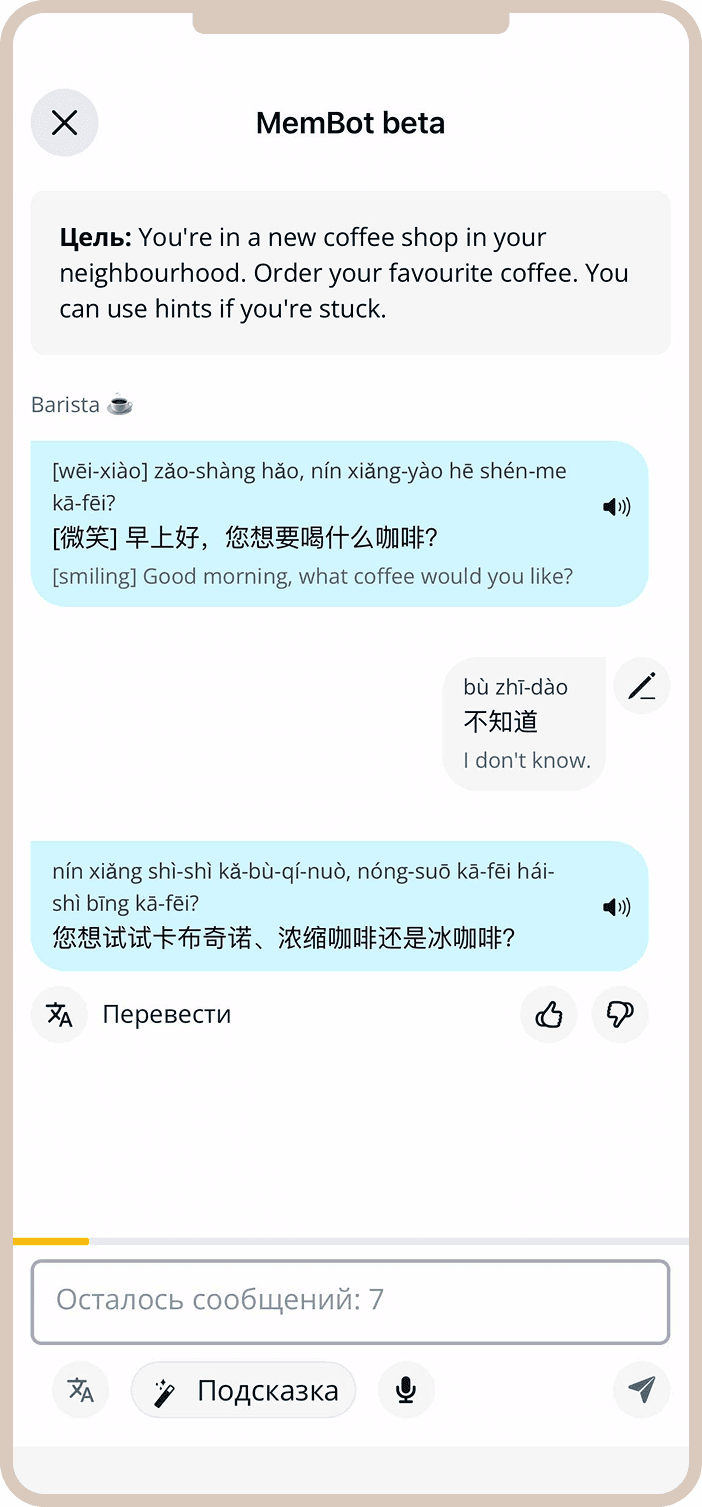Get a hint with Подсказка
The image size is (702, 1507).
244,1390
